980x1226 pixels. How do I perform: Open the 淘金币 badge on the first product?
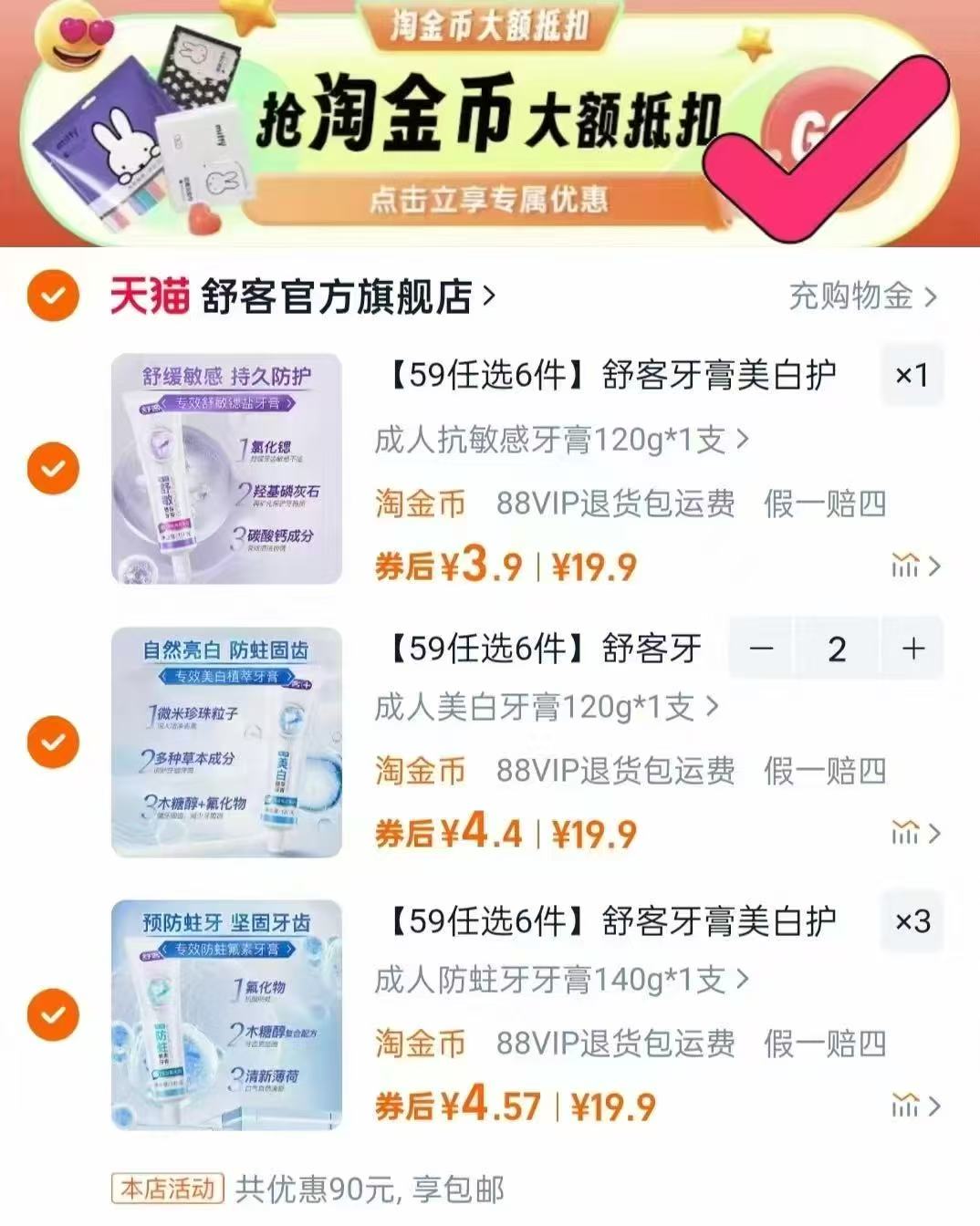tap(420, 501)
